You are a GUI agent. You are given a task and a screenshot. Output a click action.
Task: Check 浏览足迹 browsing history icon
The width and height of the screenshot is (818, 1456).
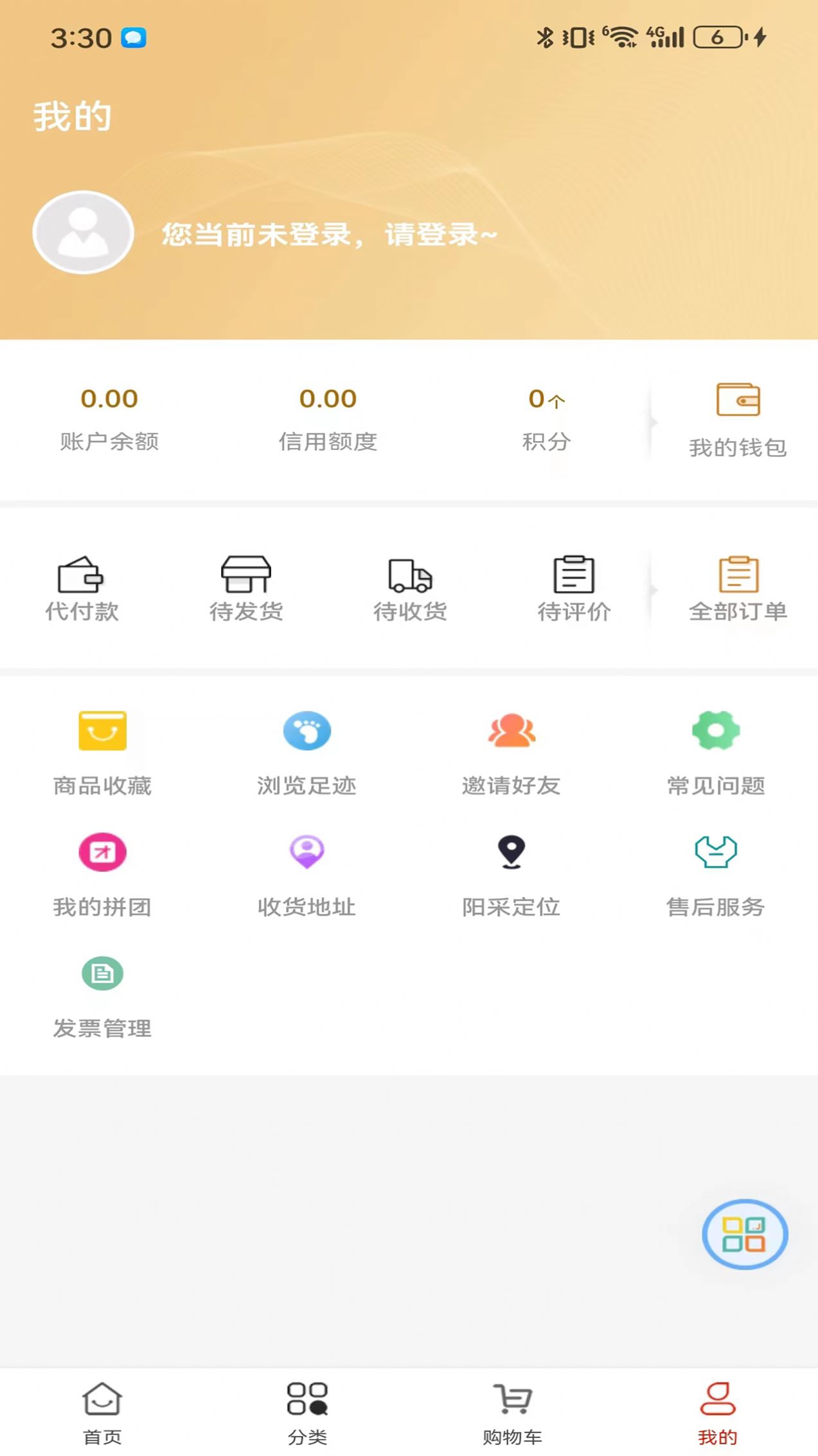point(307,731)
